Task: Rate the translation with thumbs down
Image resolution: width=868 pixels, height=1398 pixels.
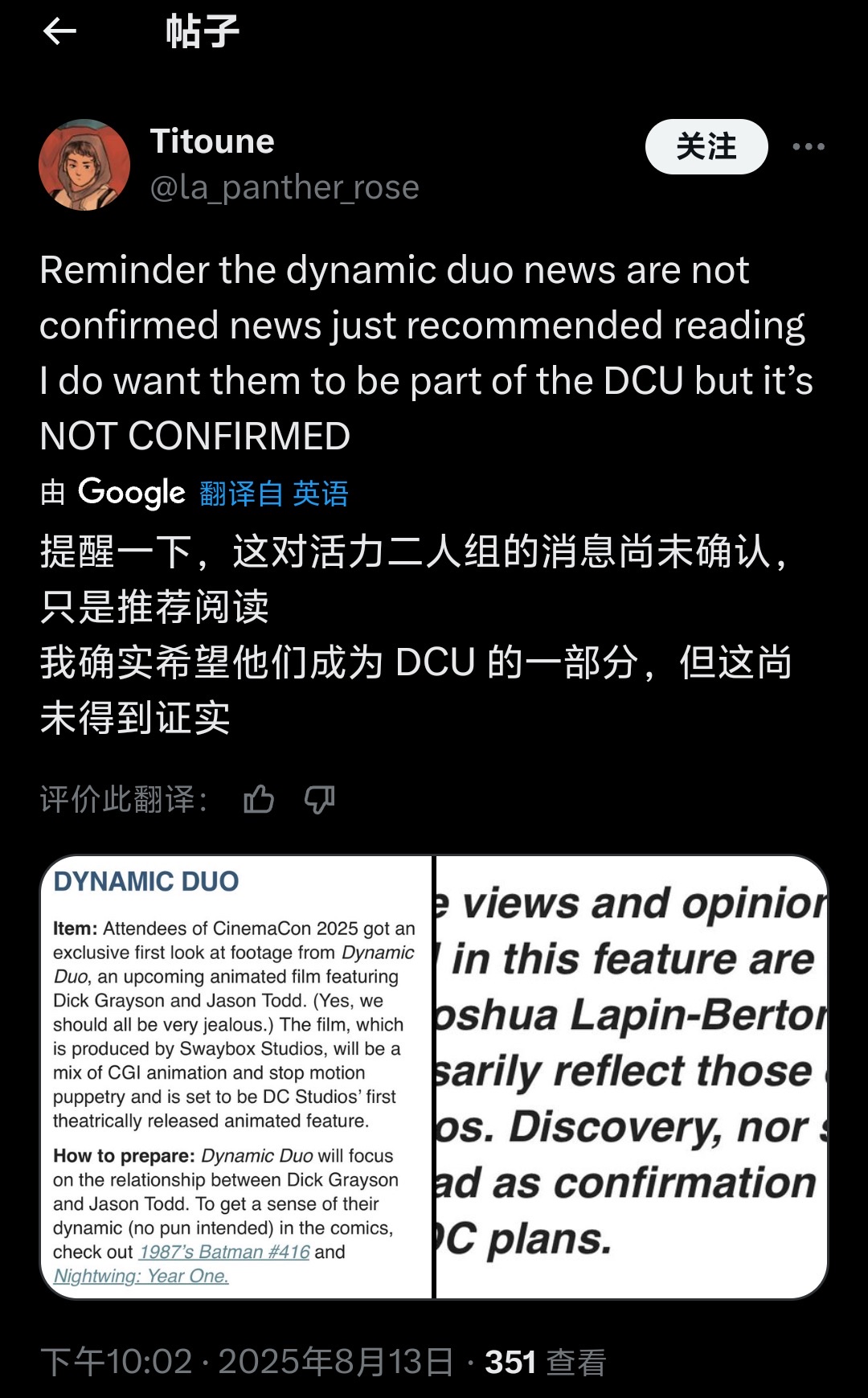Action: (319, 799)
